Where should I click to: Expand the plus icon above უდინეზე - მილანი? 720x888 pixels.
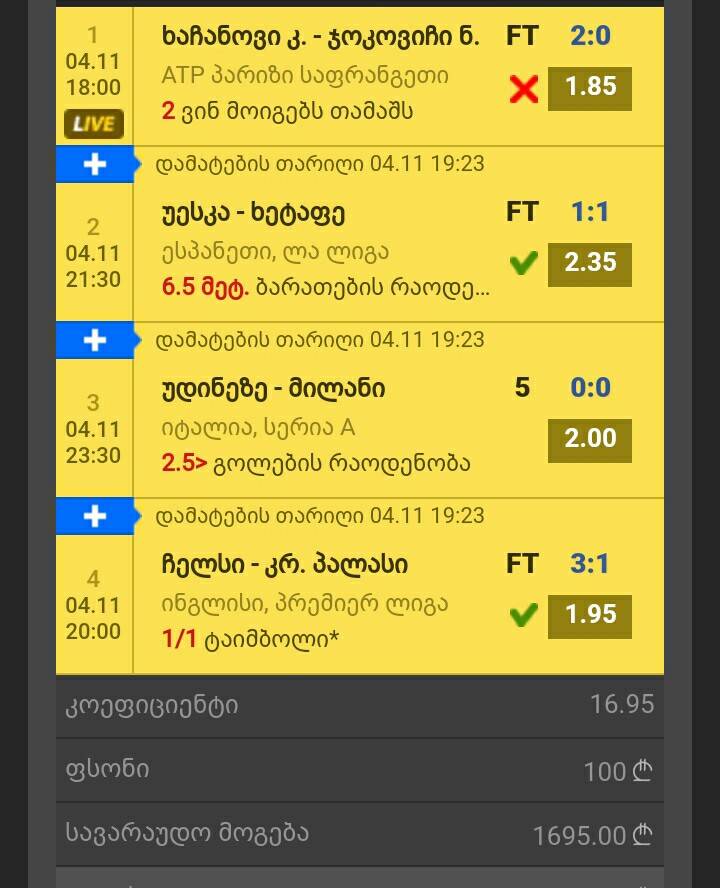pyautogui.click(x=94, y=340)
